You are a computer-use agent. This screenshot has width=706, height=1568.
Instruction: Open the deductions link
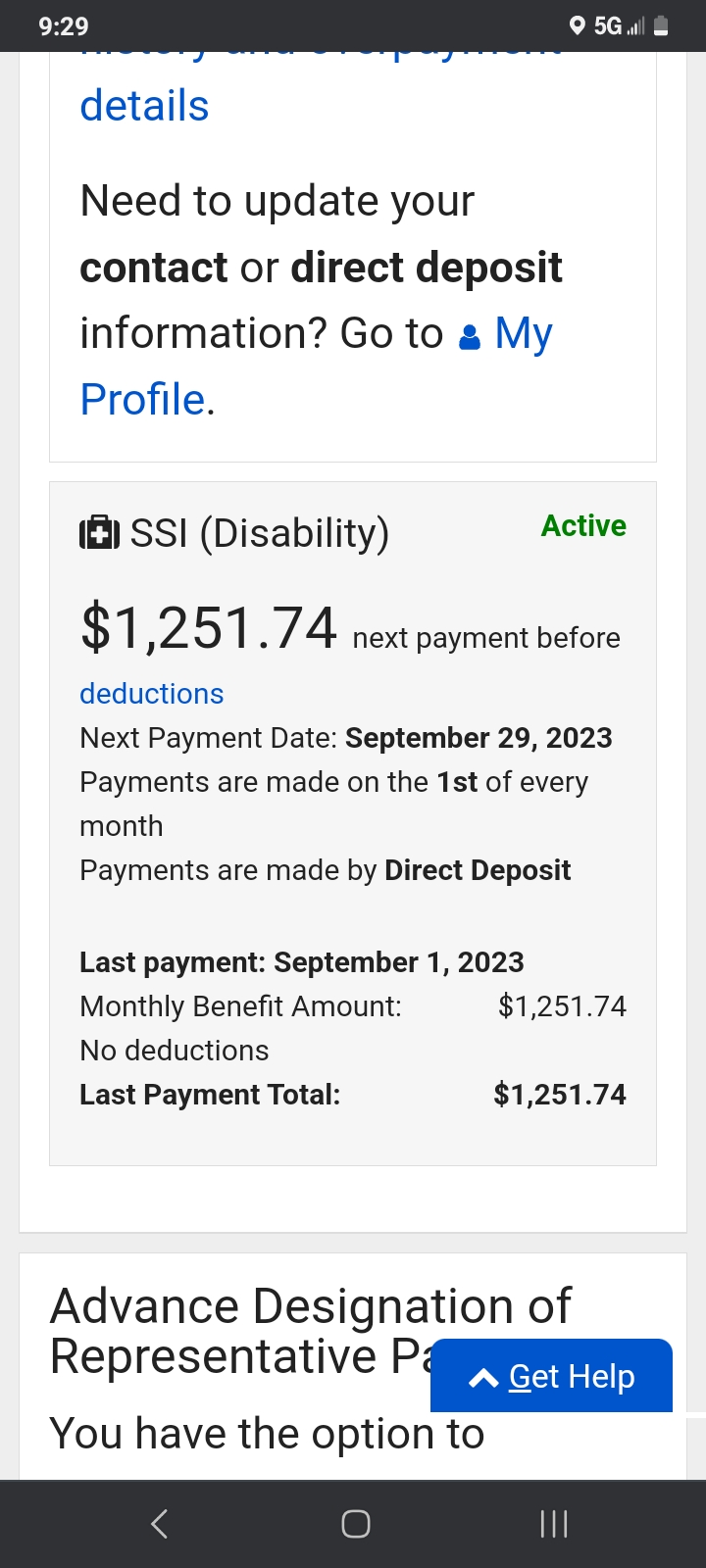pos(152,694)
